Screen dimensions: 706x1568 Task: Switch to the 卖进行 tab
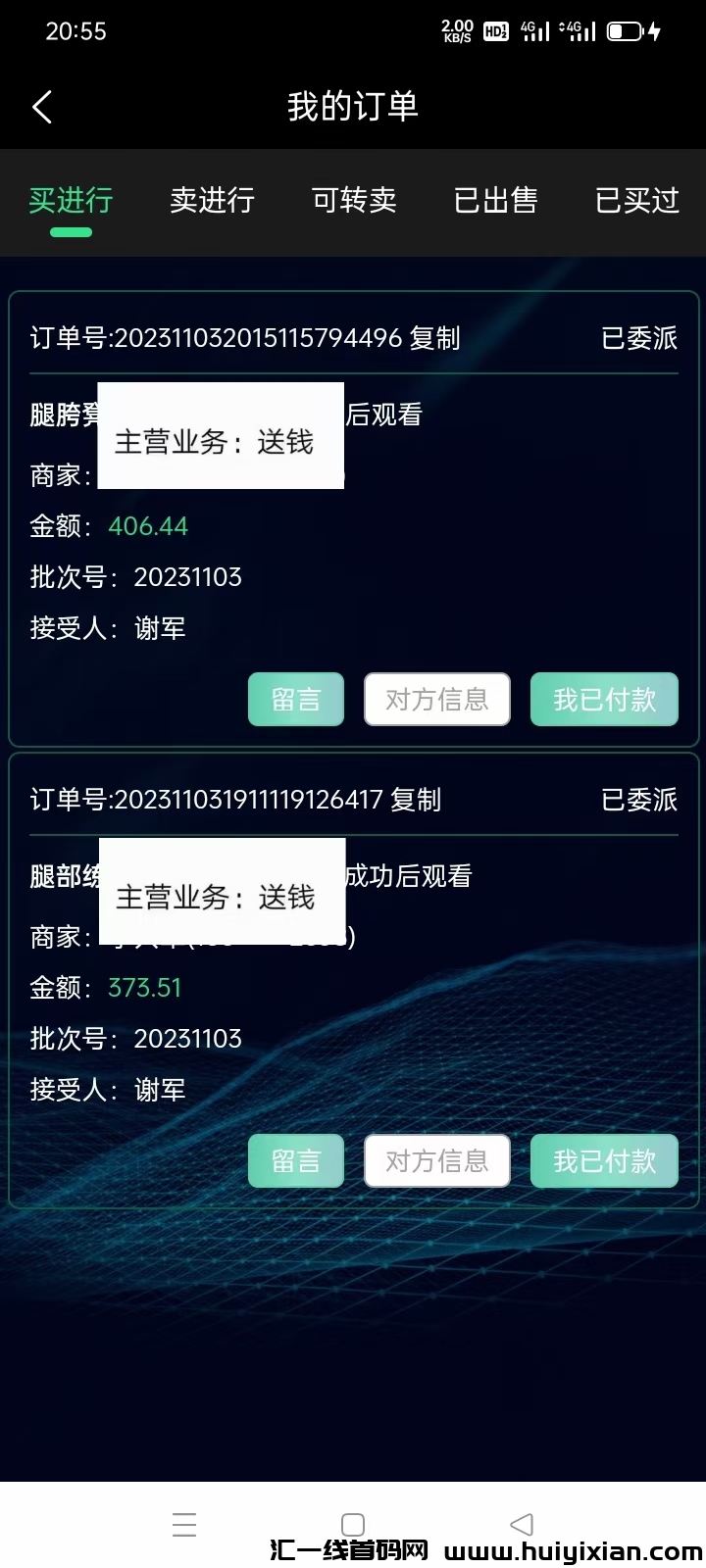pos(212,201)
